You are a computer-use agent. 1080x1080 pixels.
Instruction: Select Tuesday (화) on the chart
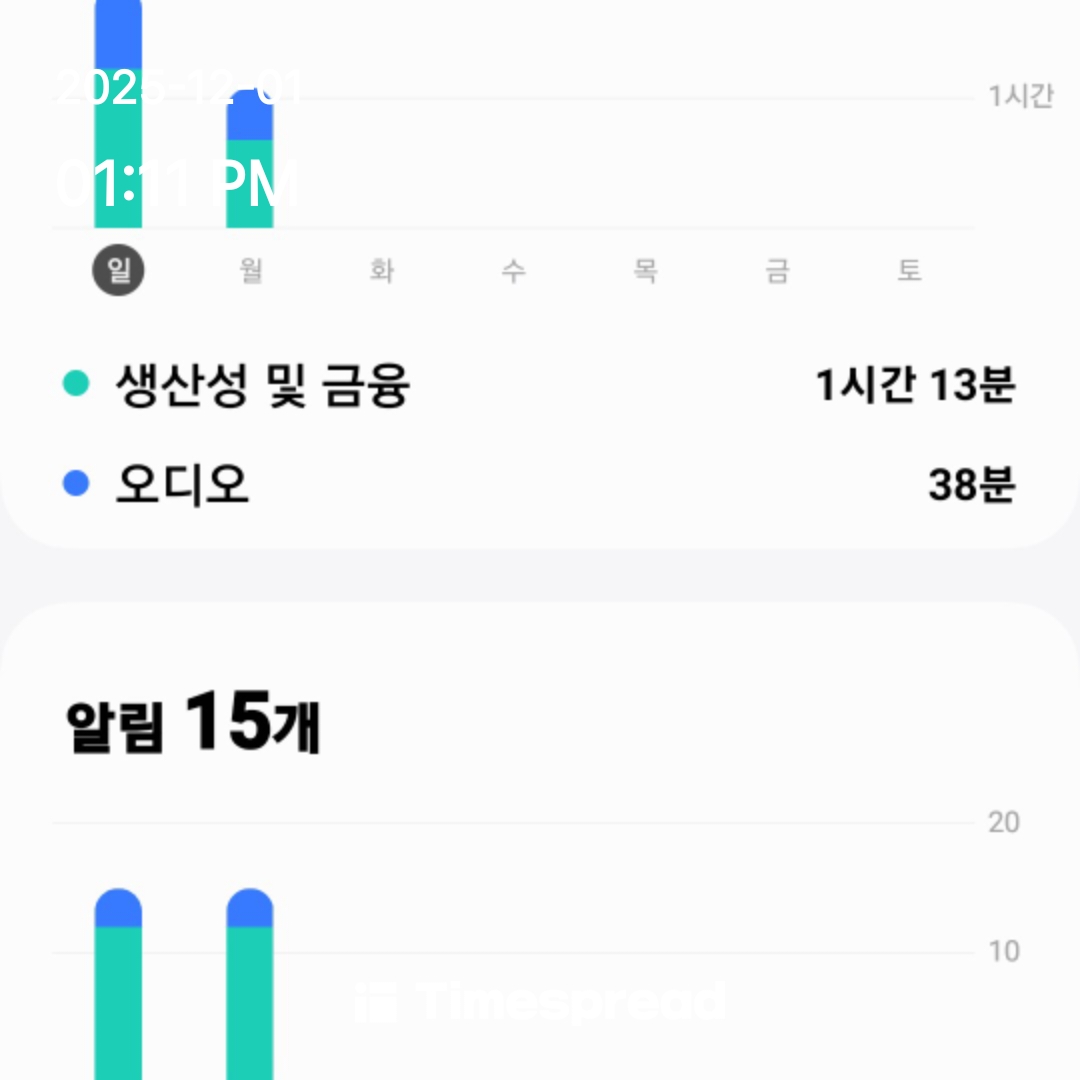coord(382,271)
